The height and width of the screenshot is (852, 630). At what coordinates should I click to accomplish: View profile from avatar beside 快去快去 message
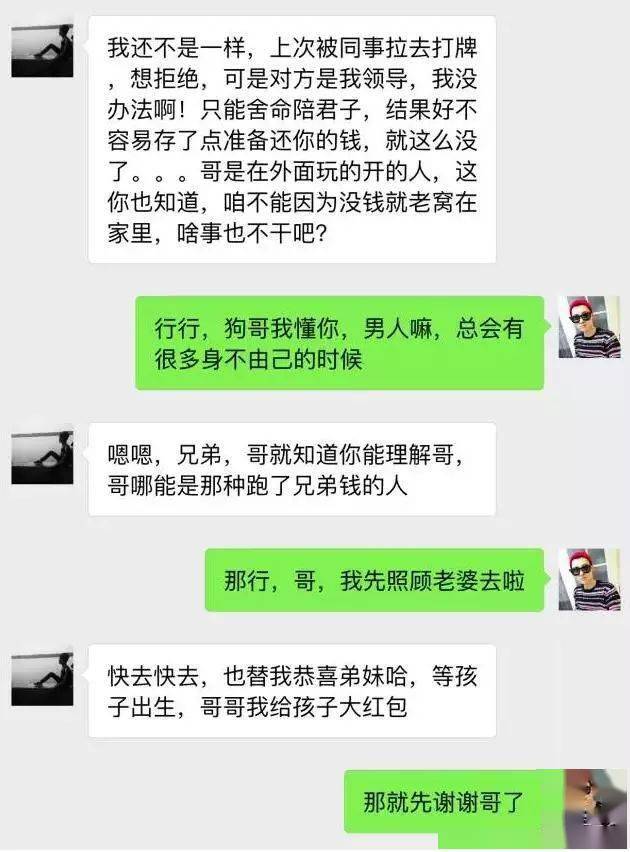42,676
